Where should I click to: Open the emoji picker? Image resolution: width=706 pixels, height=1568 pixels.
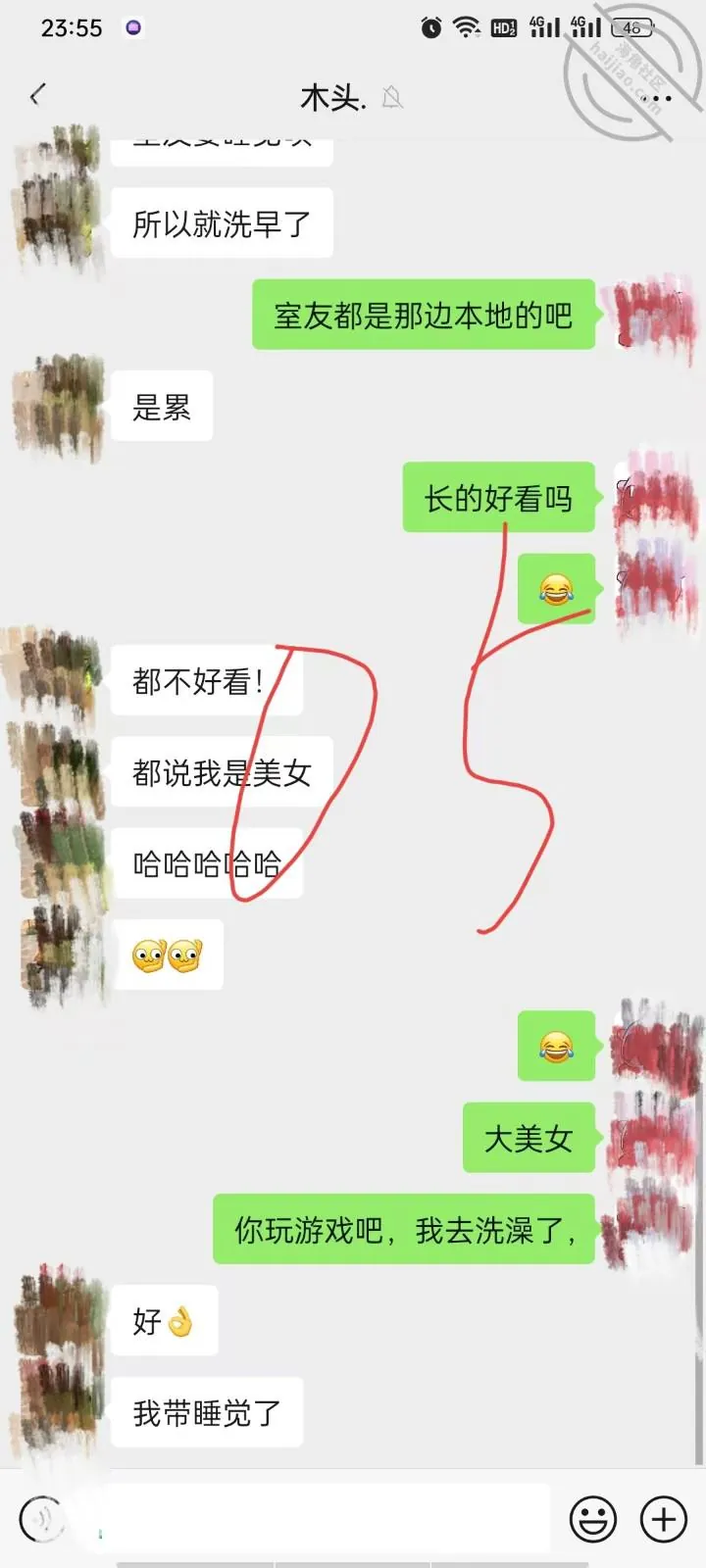coord(593,1519)
